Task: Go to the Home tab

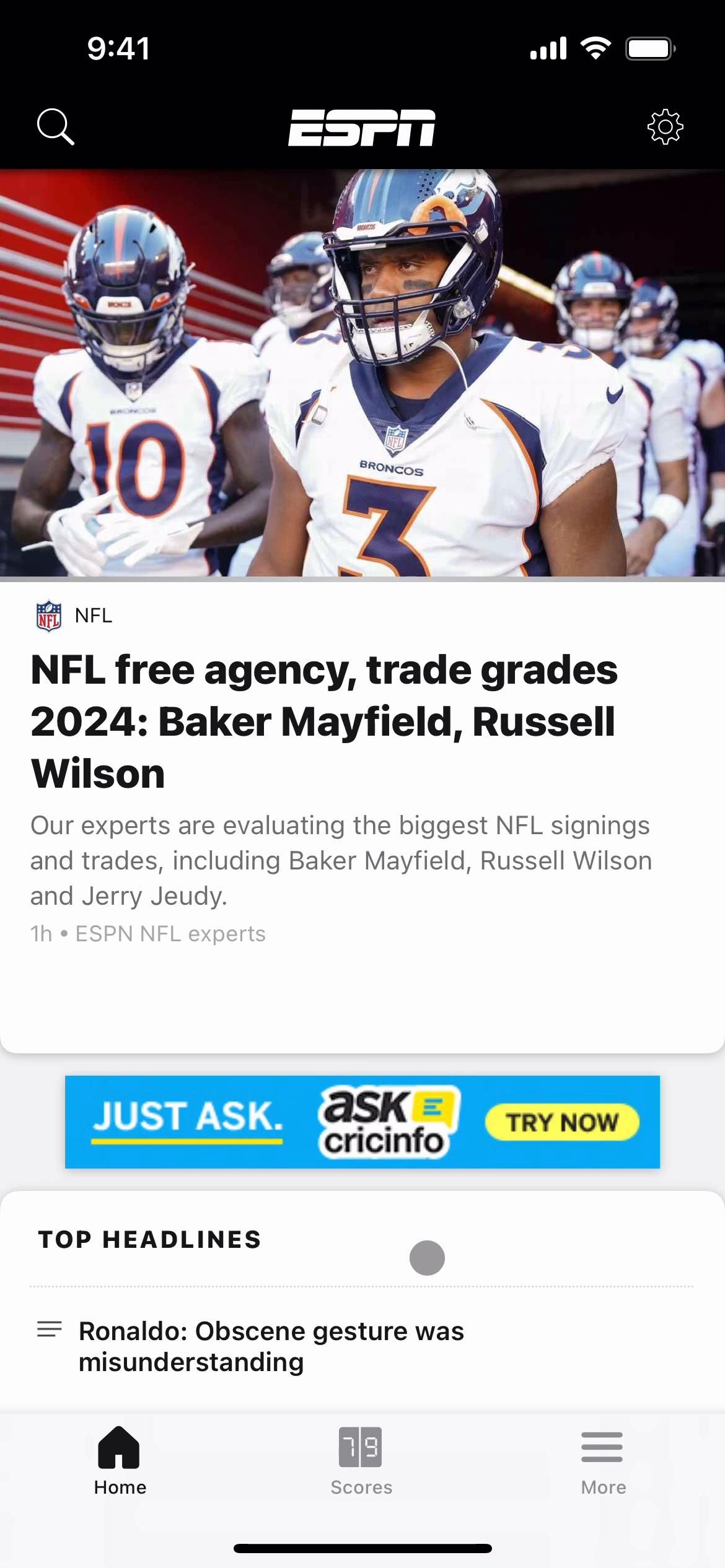Action: tap(120, 1461)
